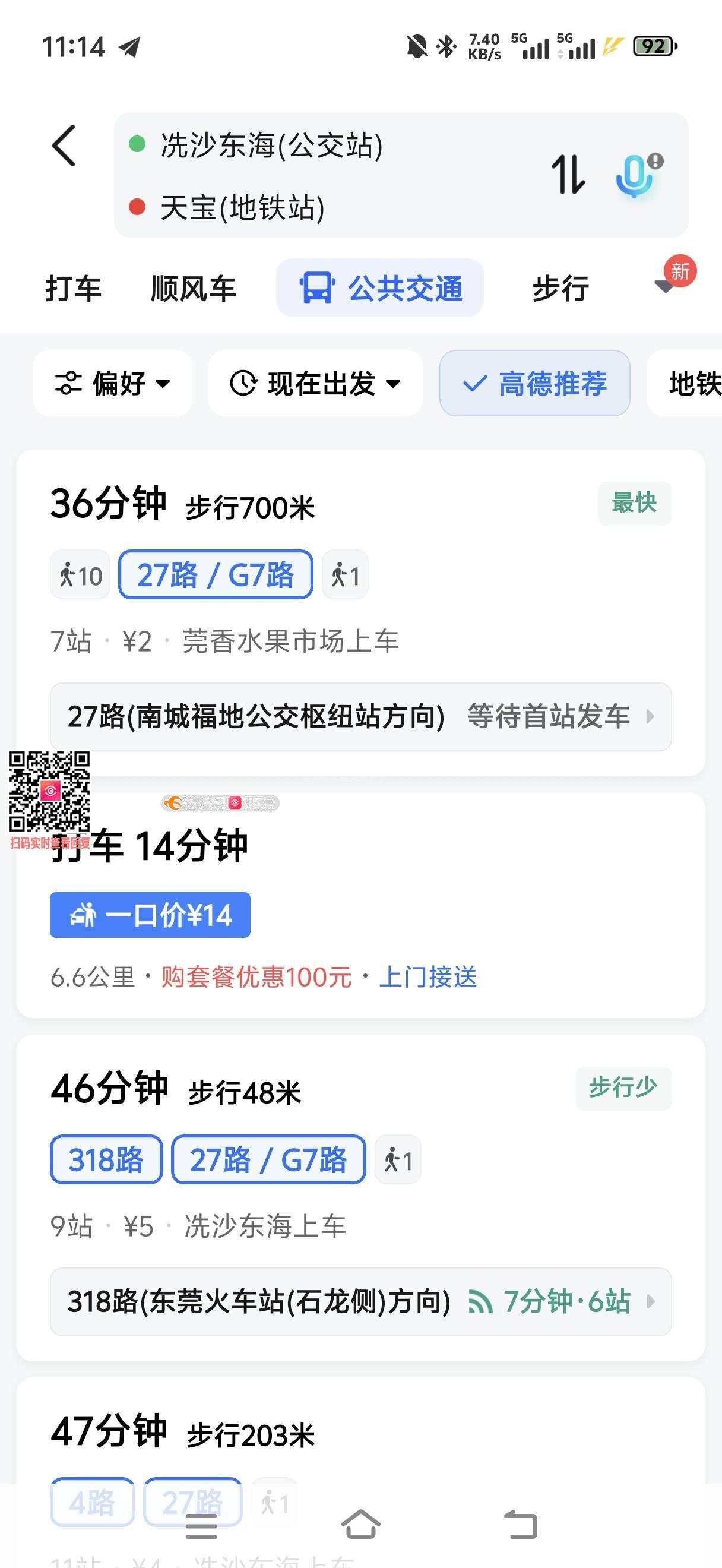Select the 公共交通 tab
Viewport: 722px width, 1568px height.
click(x=380, y=288)
